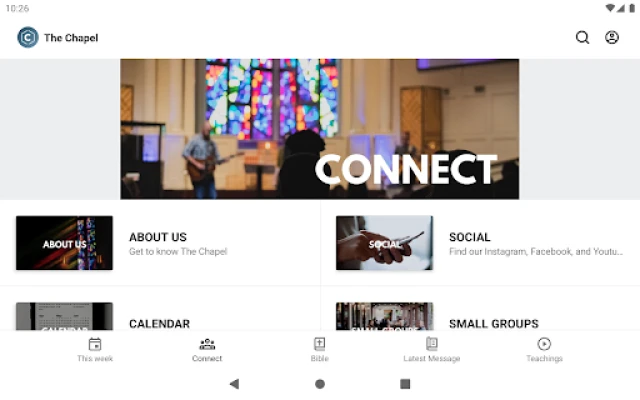
Task: Switch to the This week tab
Action: 95,349
